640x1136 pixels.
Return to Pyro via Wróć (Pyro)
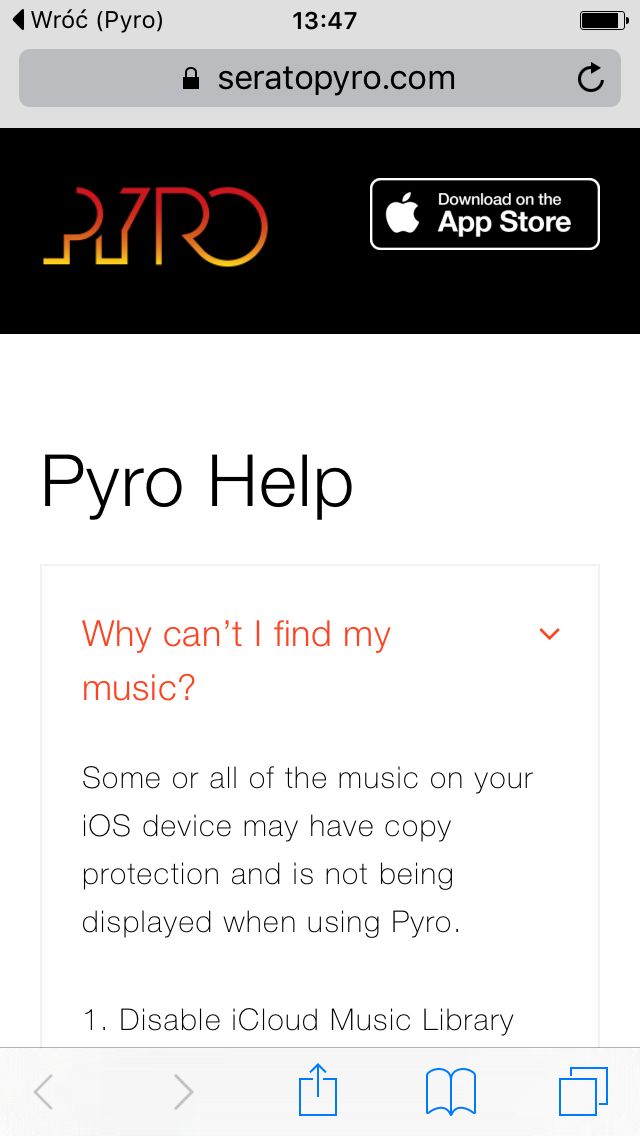tap(88, 20)
